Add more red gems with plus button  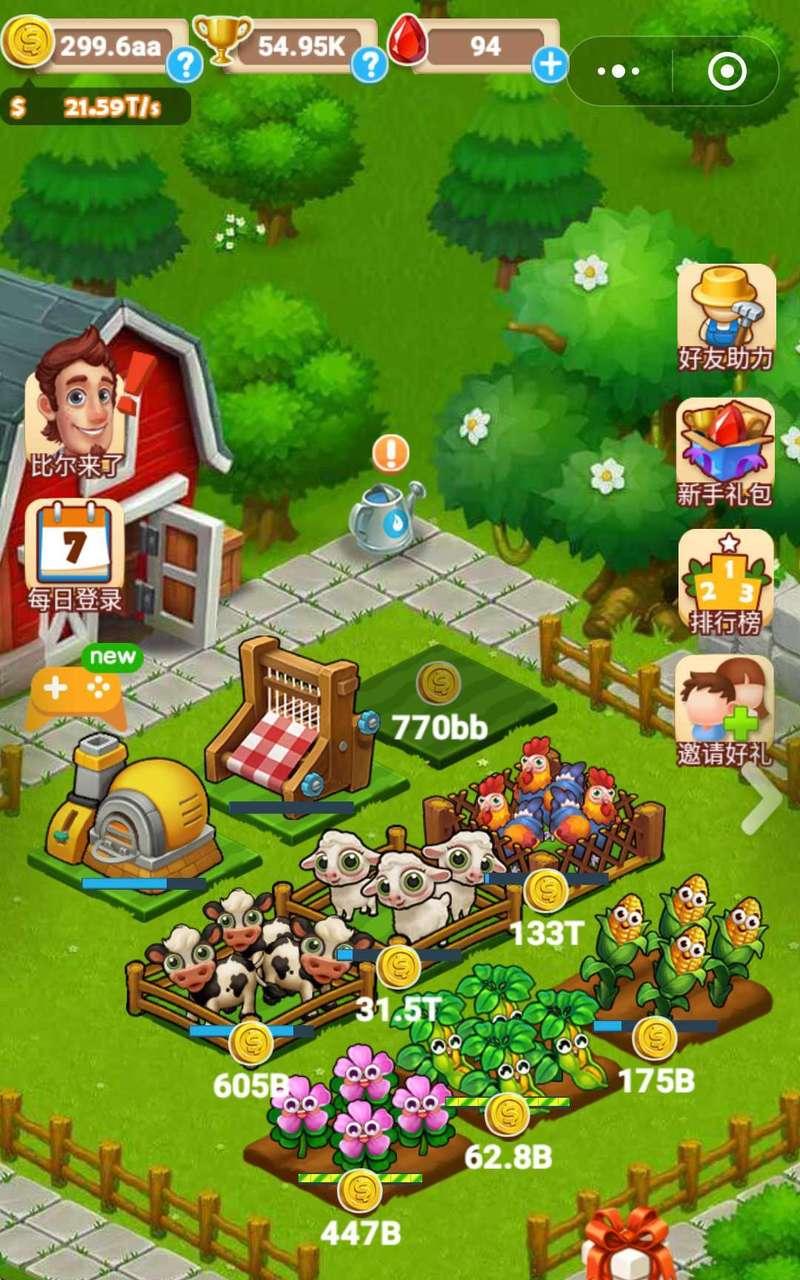coord(549,65)
